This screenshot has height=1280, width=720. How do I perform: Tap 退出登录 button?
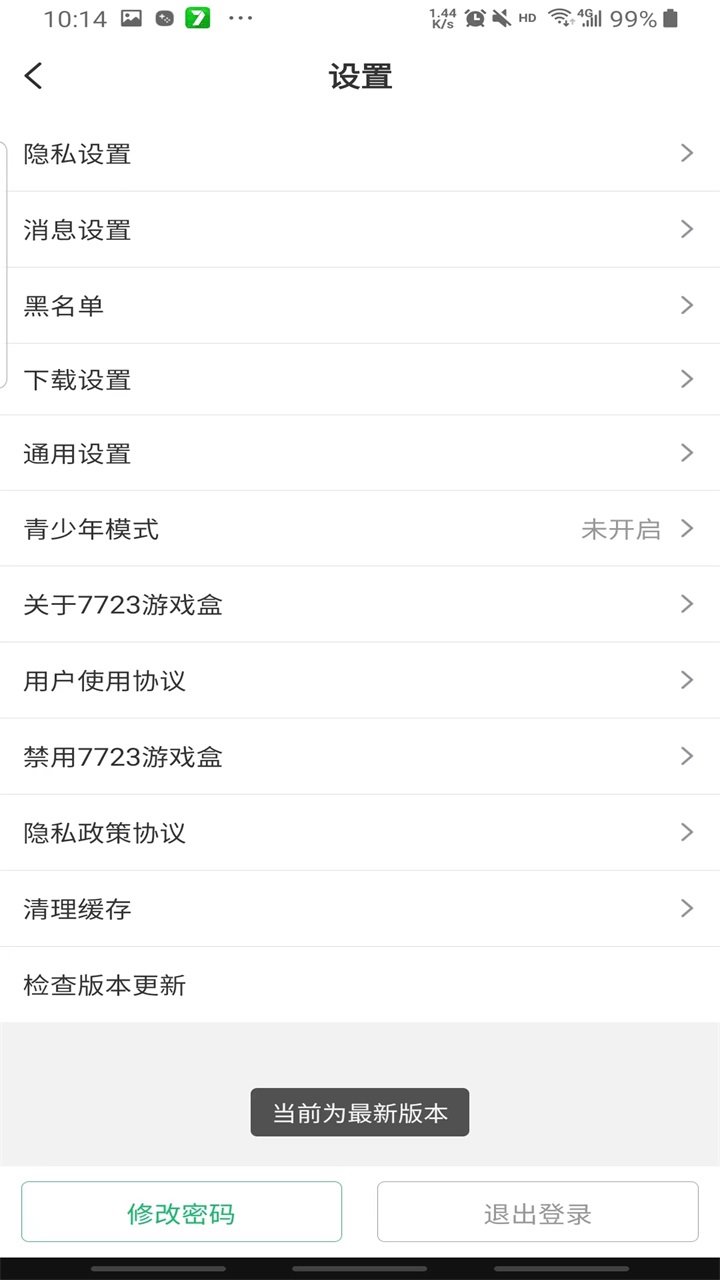(x=537, y=1211)
